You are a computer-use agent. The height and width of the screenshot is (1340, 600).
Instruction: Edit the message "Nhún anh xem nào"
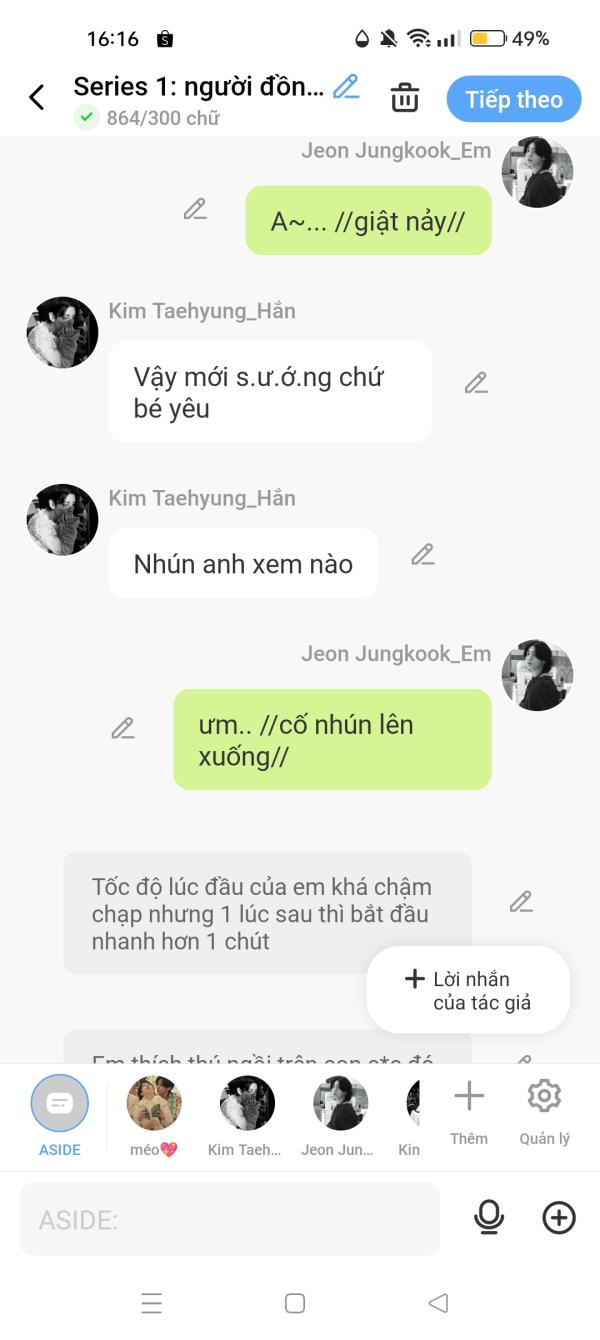[x=423, y=554]
